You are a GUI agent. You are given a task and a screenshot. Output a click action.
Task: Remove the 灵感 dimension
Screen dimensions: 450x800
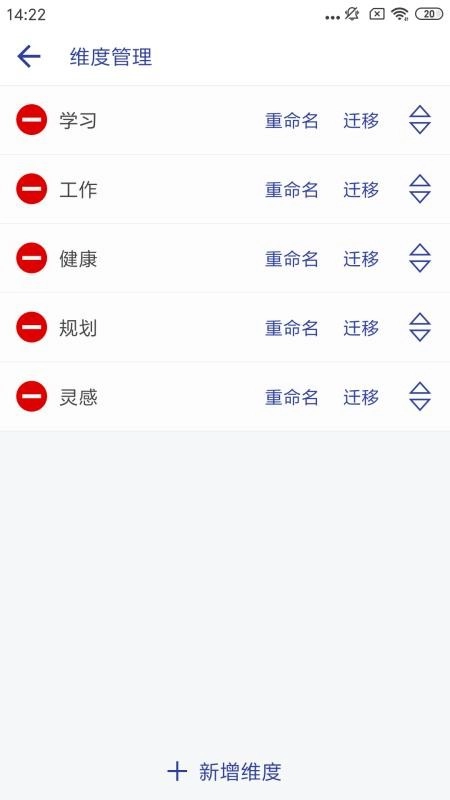tap(32, 396)
